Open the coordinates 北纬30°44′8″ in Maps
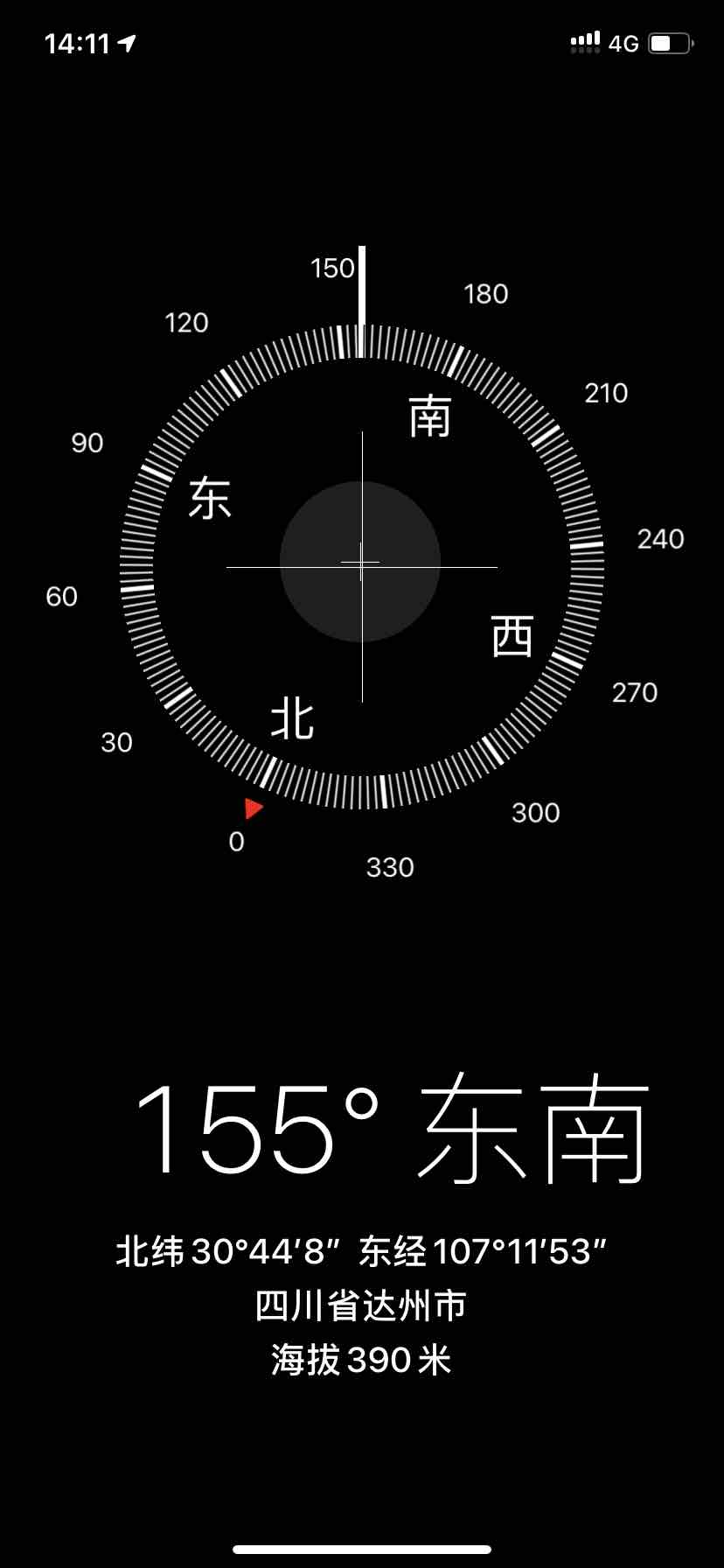The image size is (724, 1568). [x=361, y=1251]
